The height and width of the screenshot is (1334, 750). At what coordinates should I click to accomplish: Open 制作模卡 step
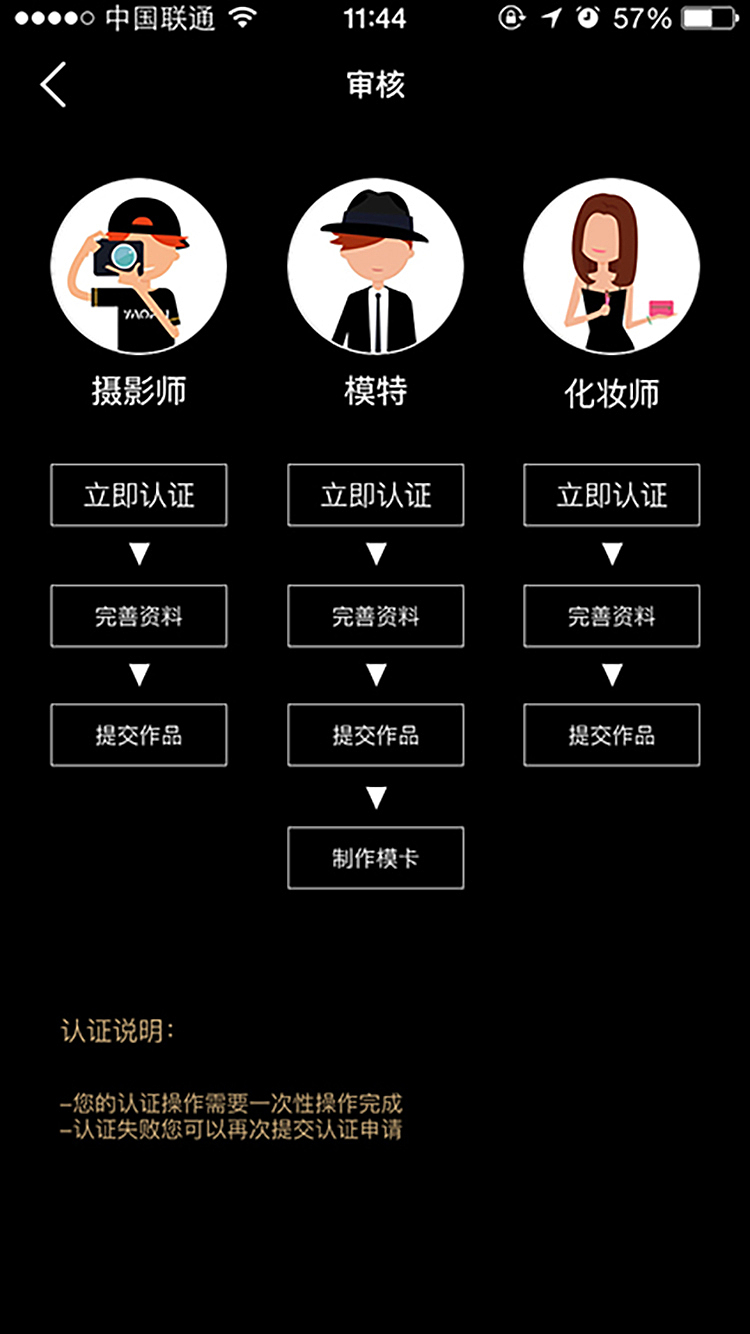tap(375, 858)
